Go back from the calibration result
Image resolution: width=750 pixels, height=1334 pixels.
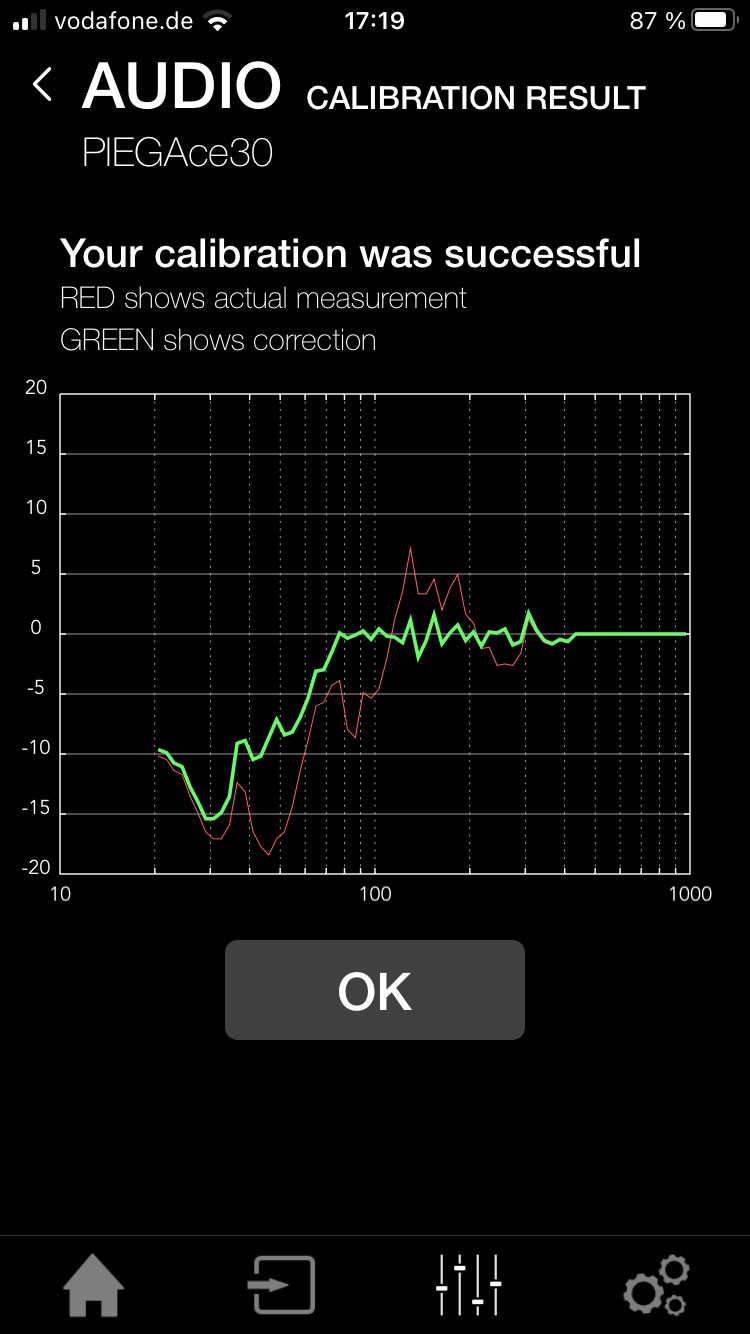[x=42, y=86]
